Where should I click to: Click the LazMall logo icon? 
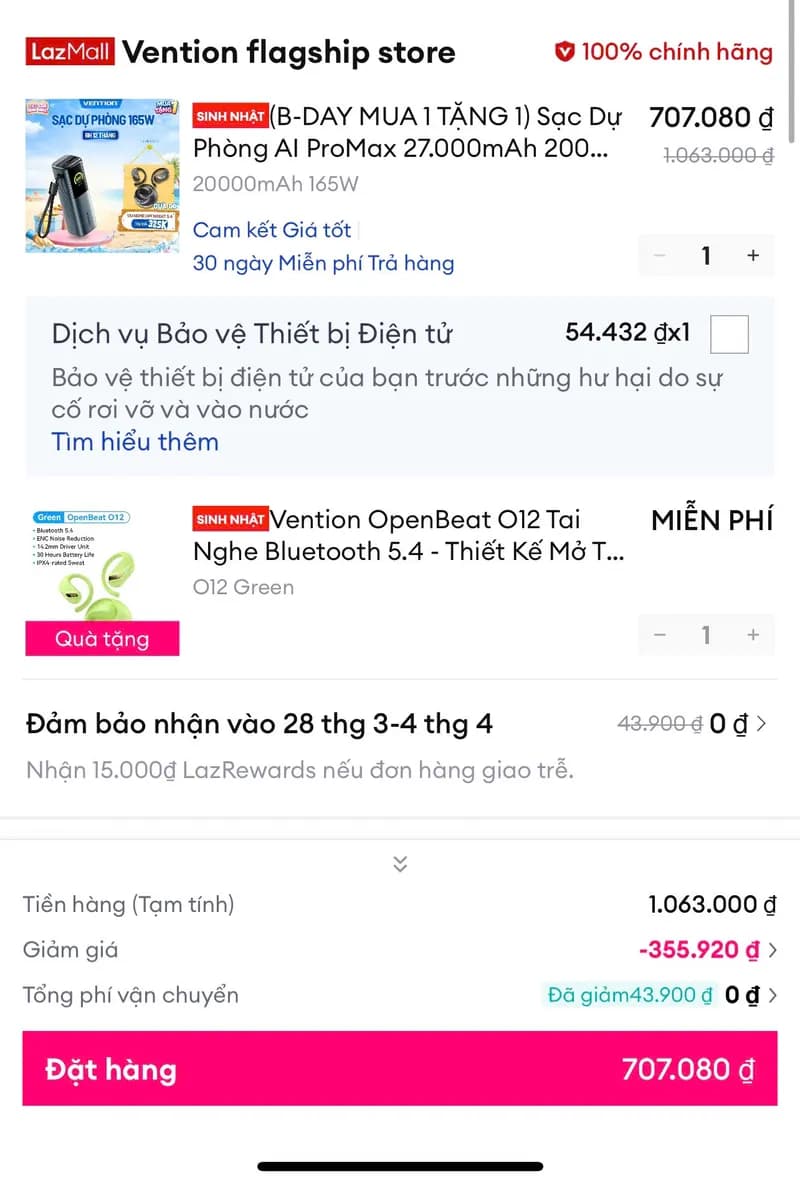pos(68,51)
